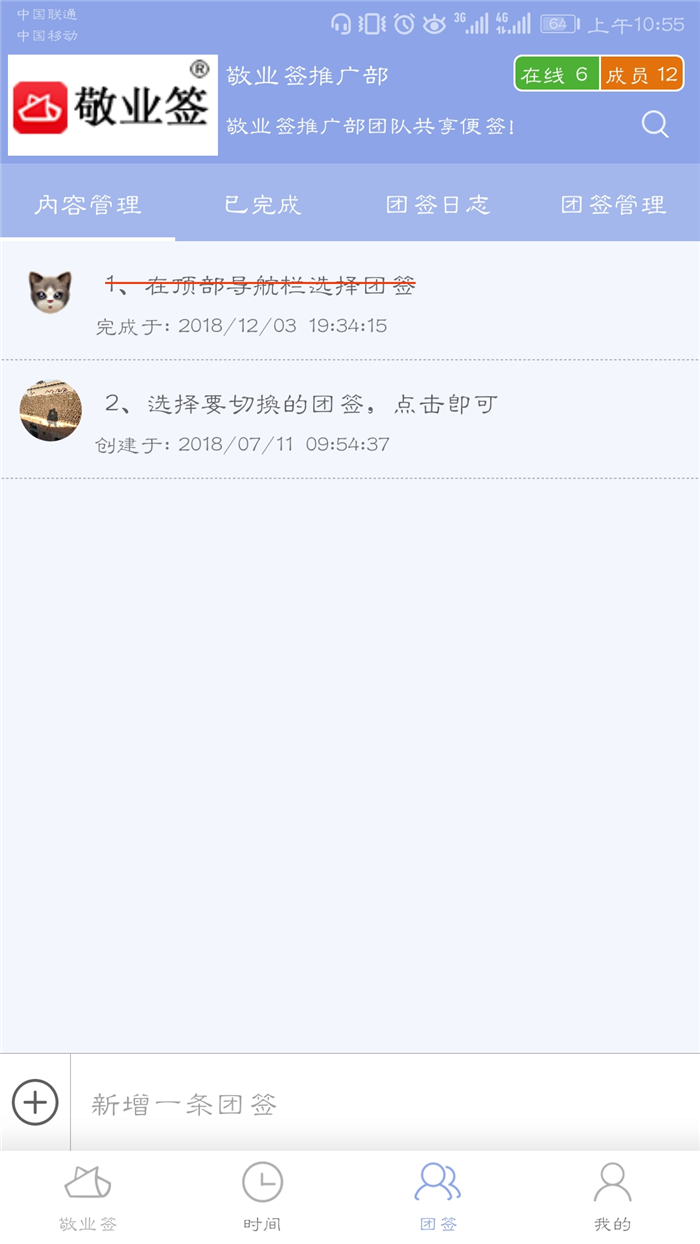The image size is (700, 1244).
Task: Open the note 选择要切换的团签，点击即可
Action: 302,404
